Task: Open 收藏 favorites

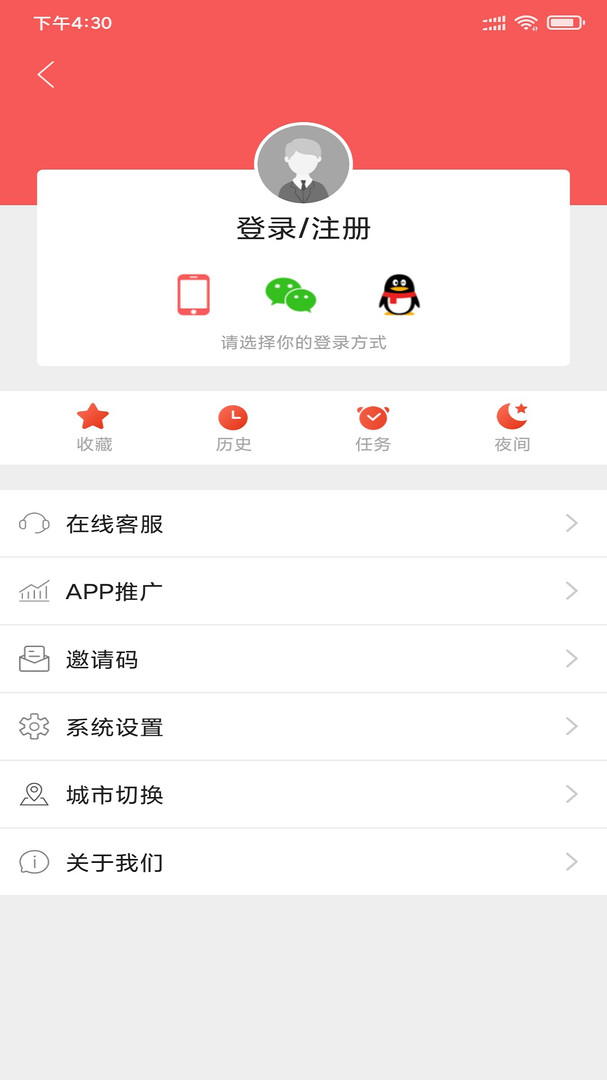Action: tap(94, 428)
